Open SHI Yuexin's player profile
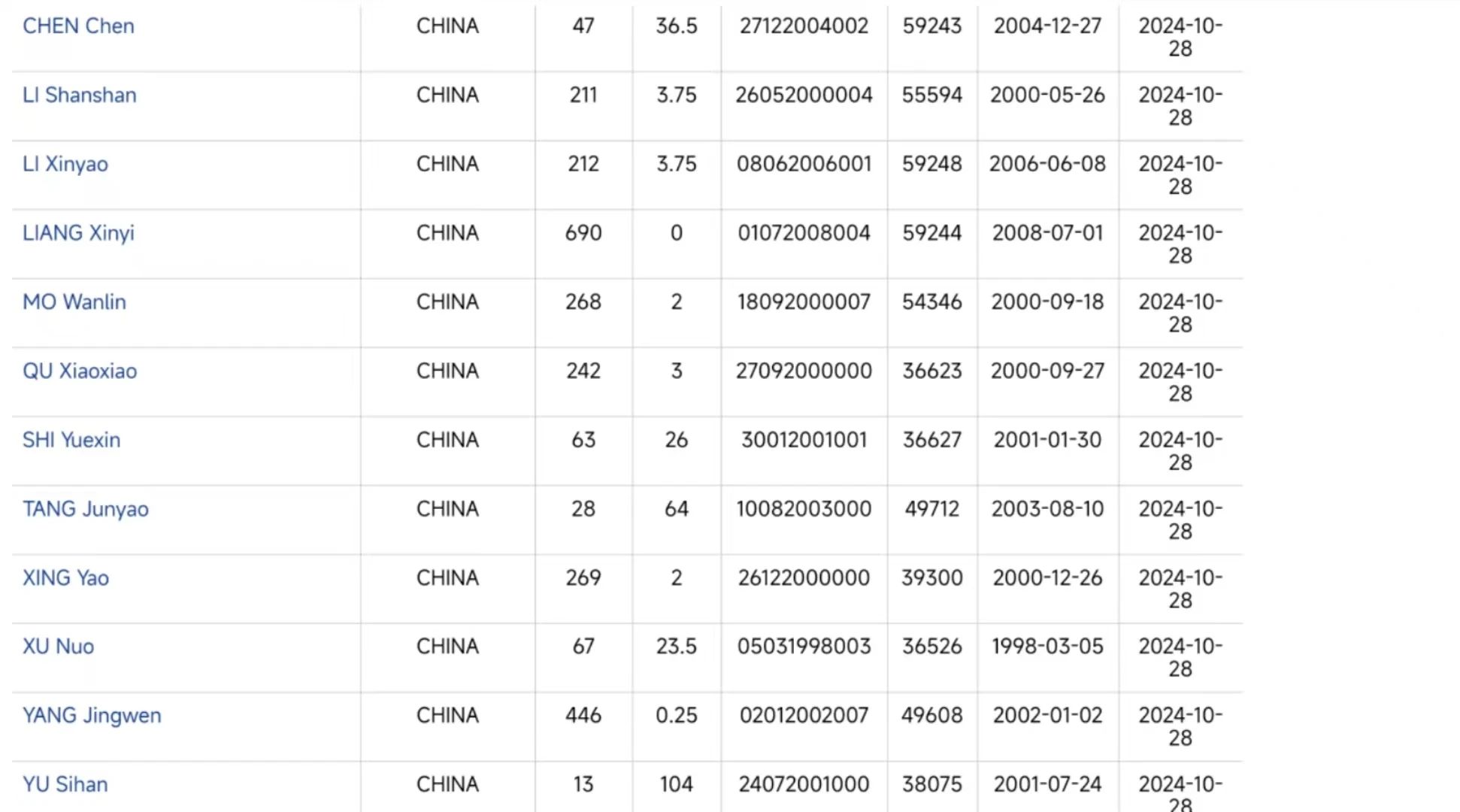 71,440
